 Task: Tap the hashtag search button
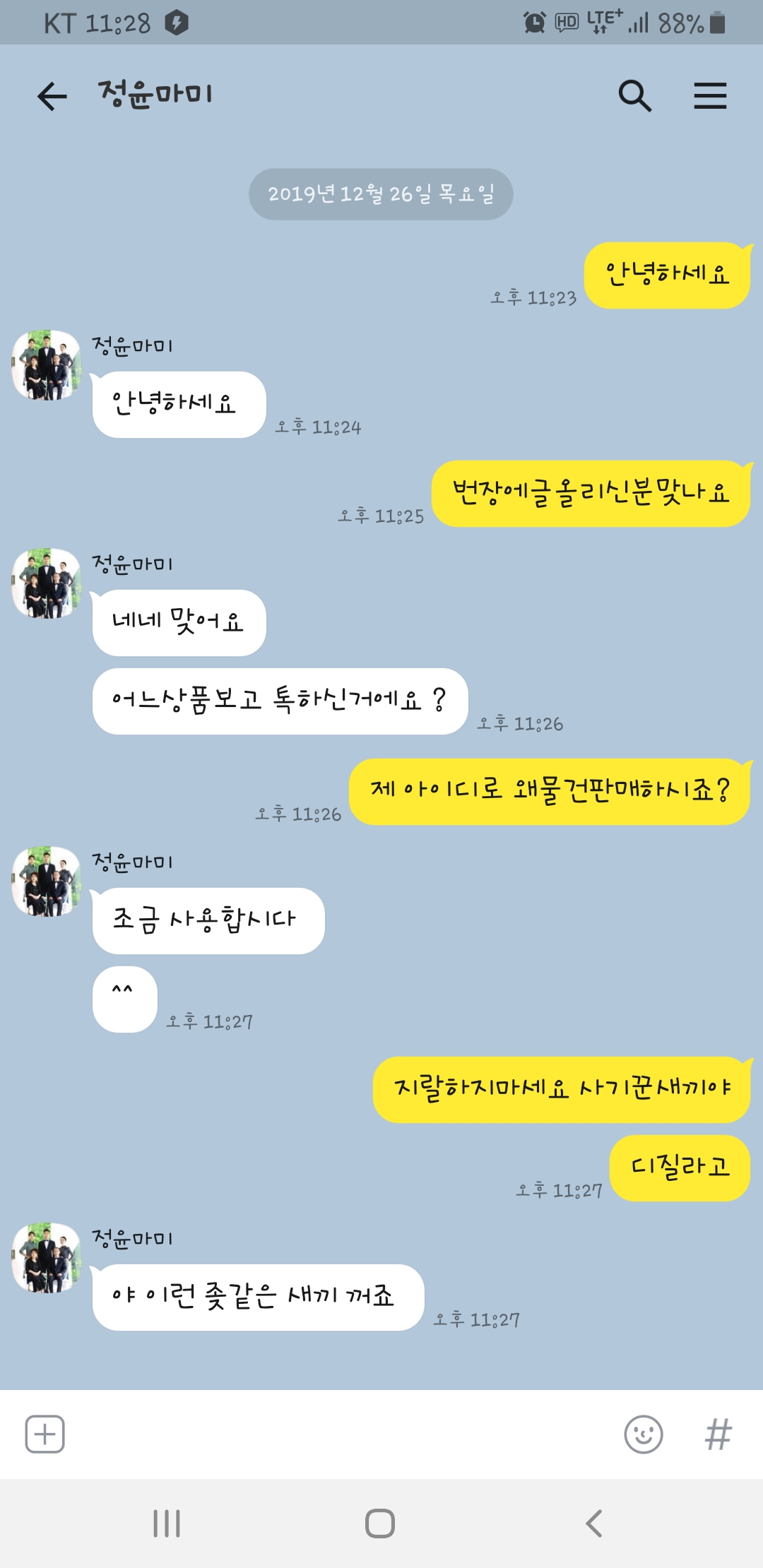[x=718, y=1434]
